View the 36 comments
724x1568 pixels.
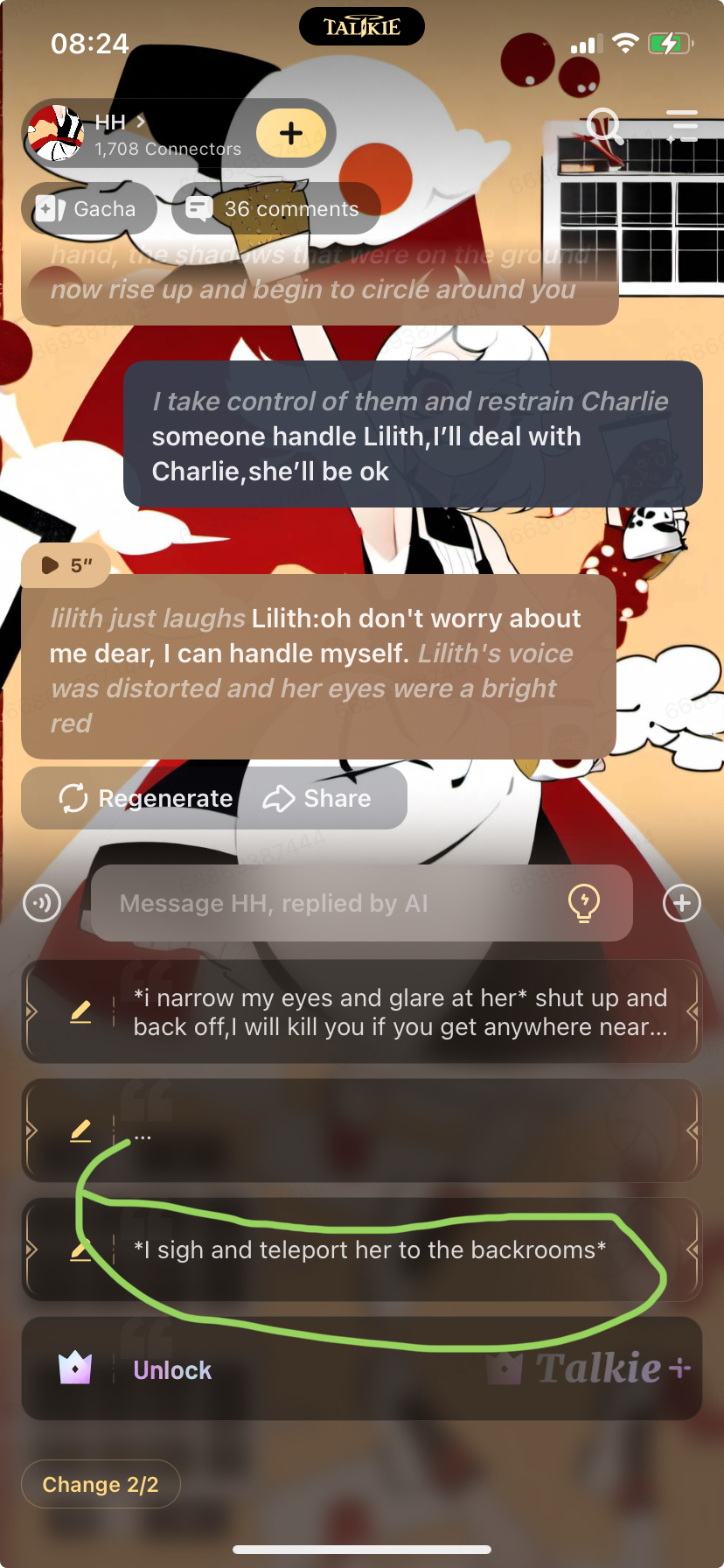pos(275,209)
